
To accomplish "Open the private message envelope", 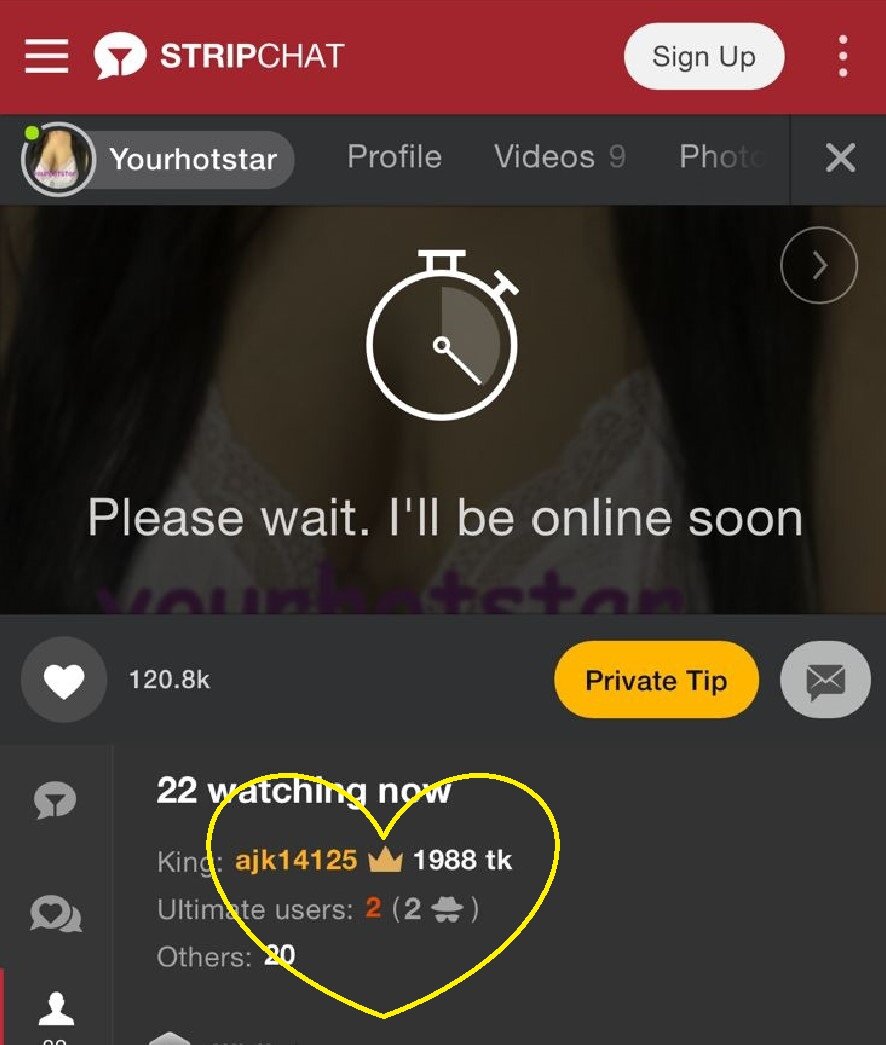I will coord(825,681).
